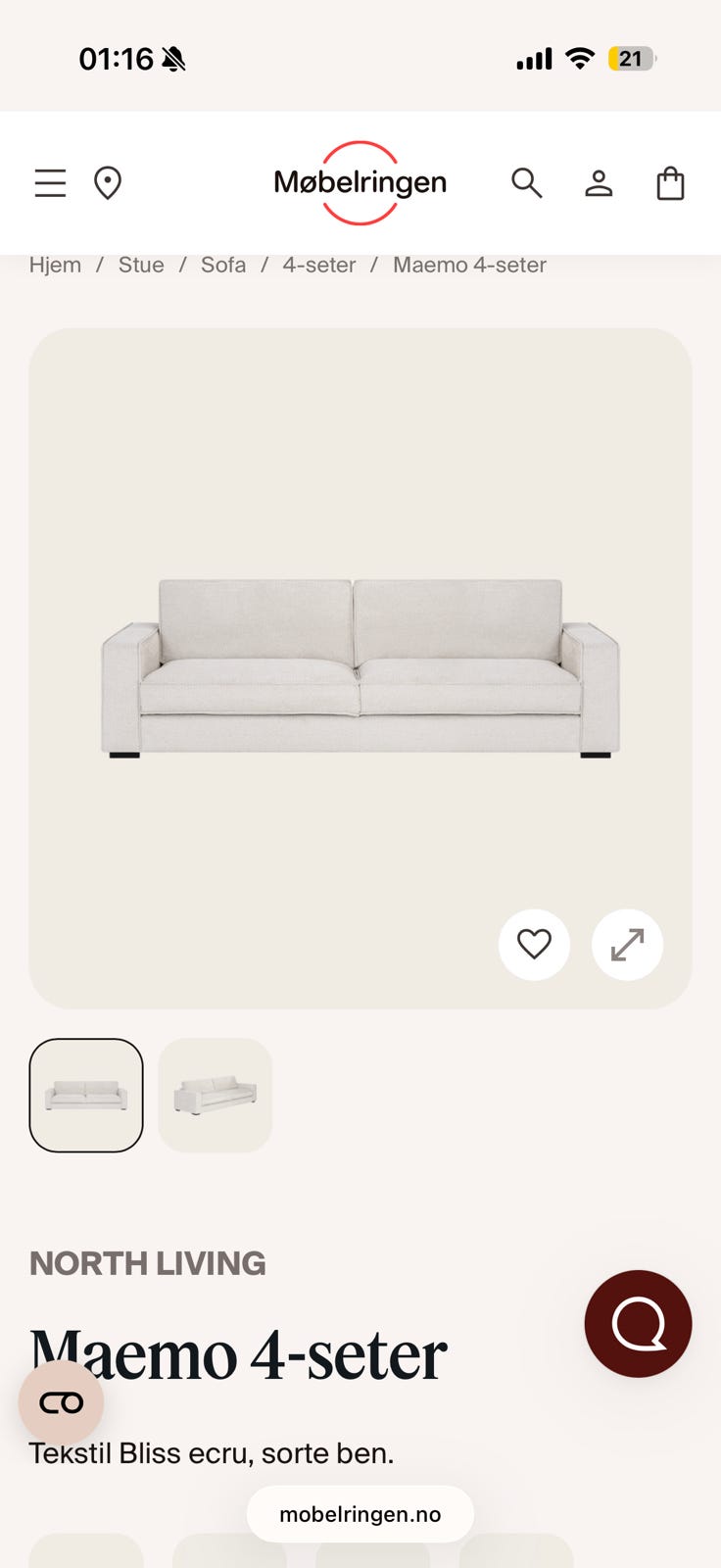Open the user account icon
721x1568 pixels.
point(599,183)
